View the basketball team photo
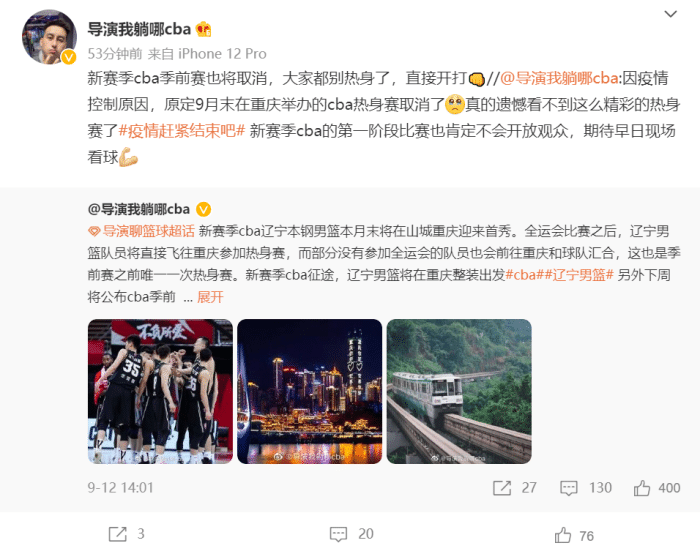Viewport: 700px width, 554px height. tap(160, 391)
